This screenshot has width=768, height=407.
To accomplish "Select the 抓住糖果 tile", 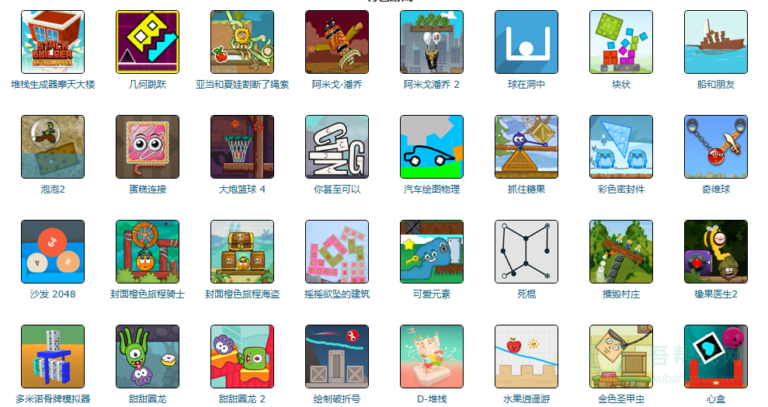I will (526, 147).
